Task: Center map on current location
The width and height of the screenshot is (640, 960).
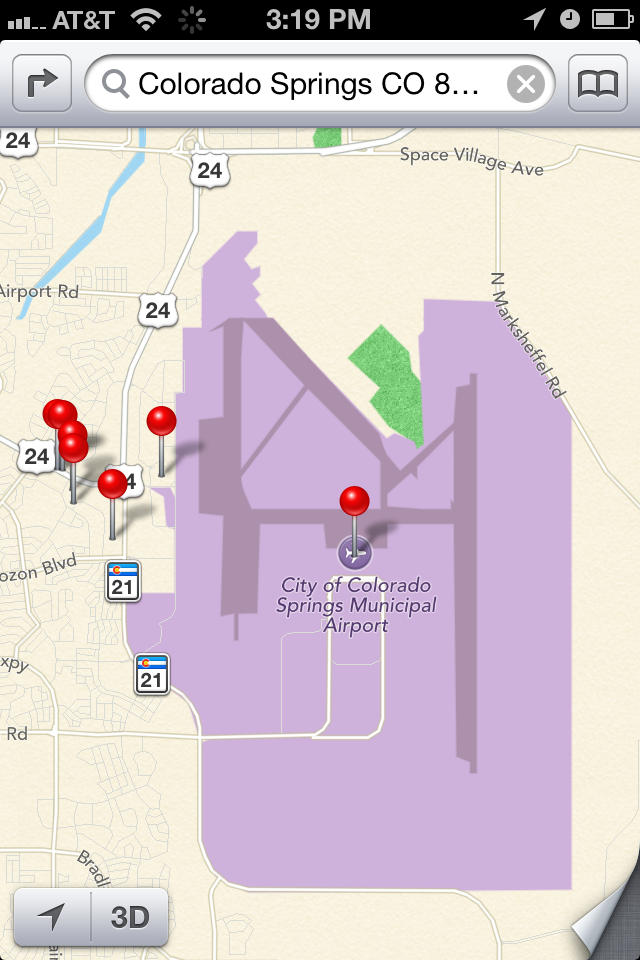Action: coord(52,916)
